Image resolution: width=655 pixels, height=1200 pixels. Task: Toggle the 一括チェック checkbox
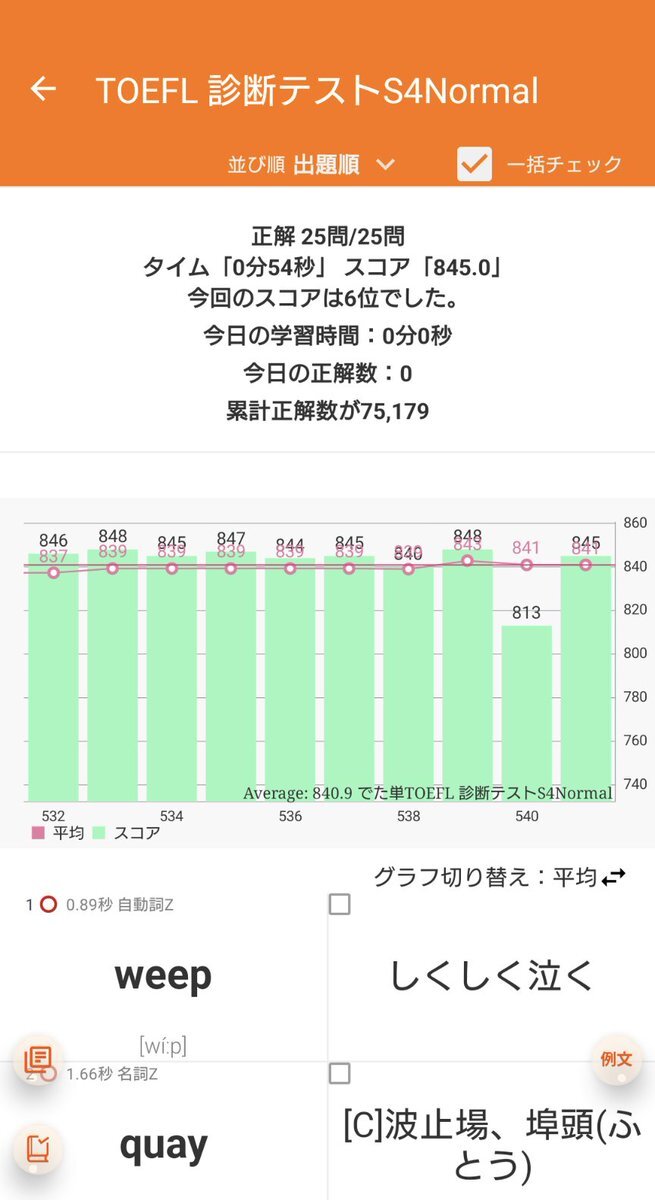(x=474, y=164)
